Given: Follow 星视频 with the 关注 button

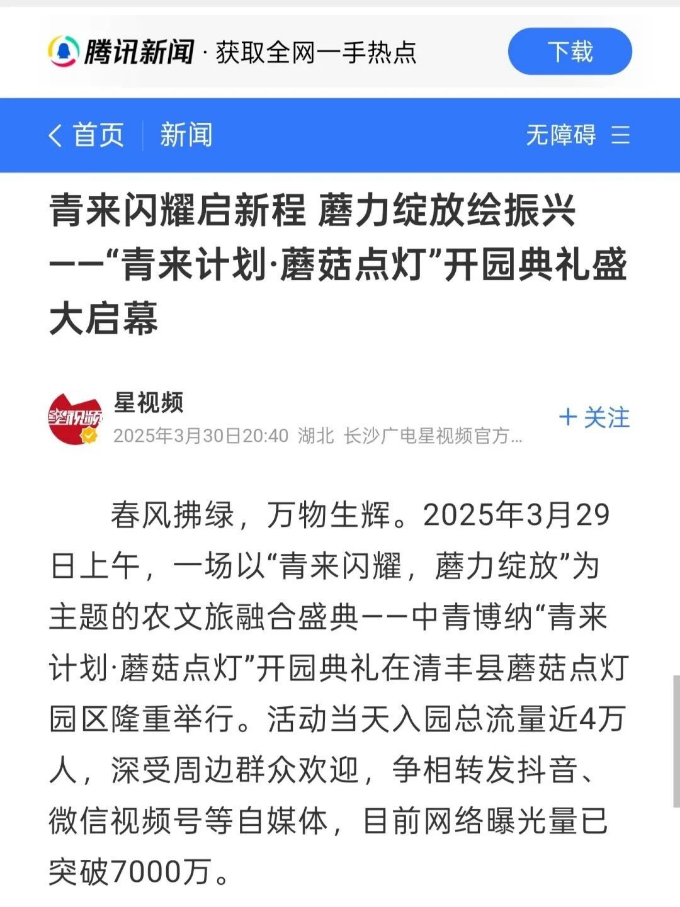Looking at the screenshot, I should [595, 417].
